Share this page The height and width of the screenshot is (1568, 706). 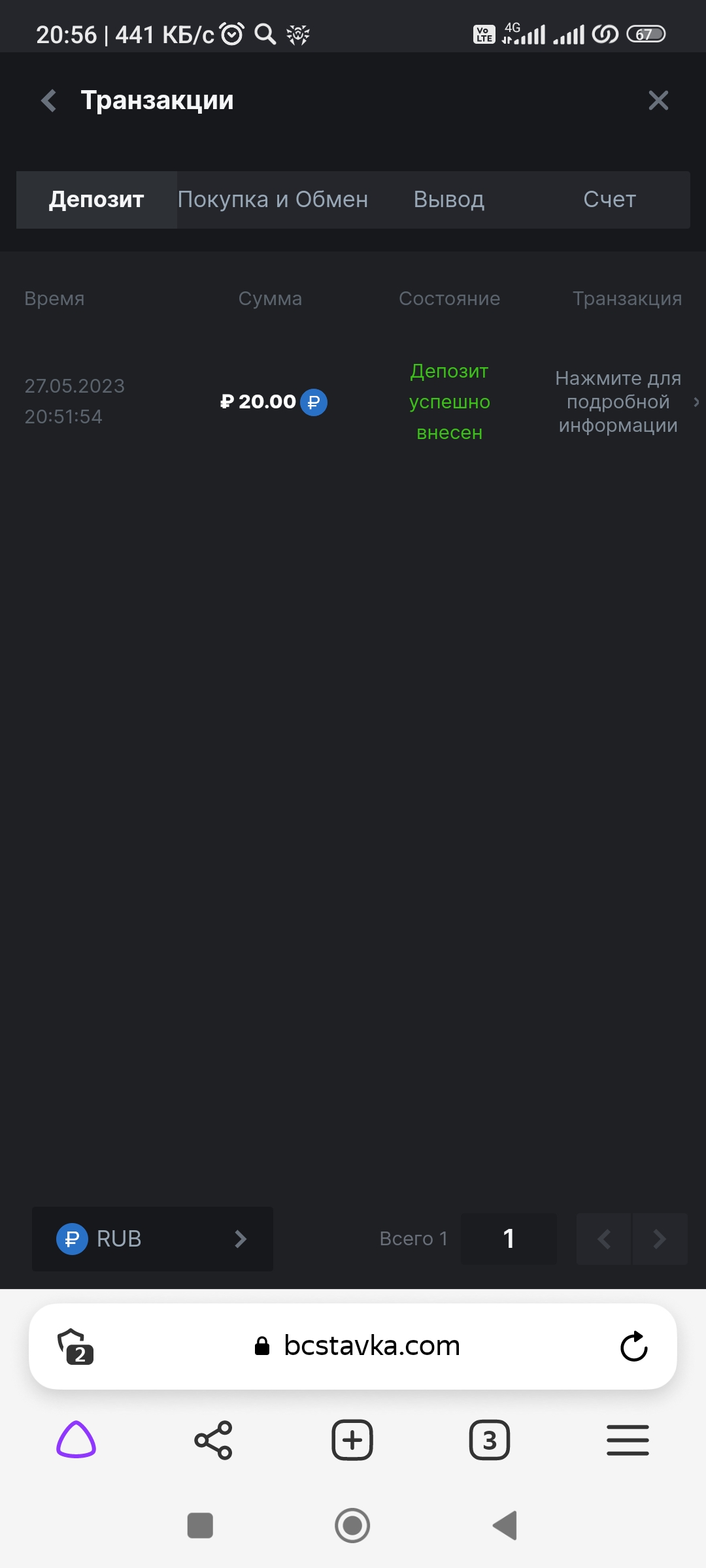pyautogui.click(x=214, y=1440)
